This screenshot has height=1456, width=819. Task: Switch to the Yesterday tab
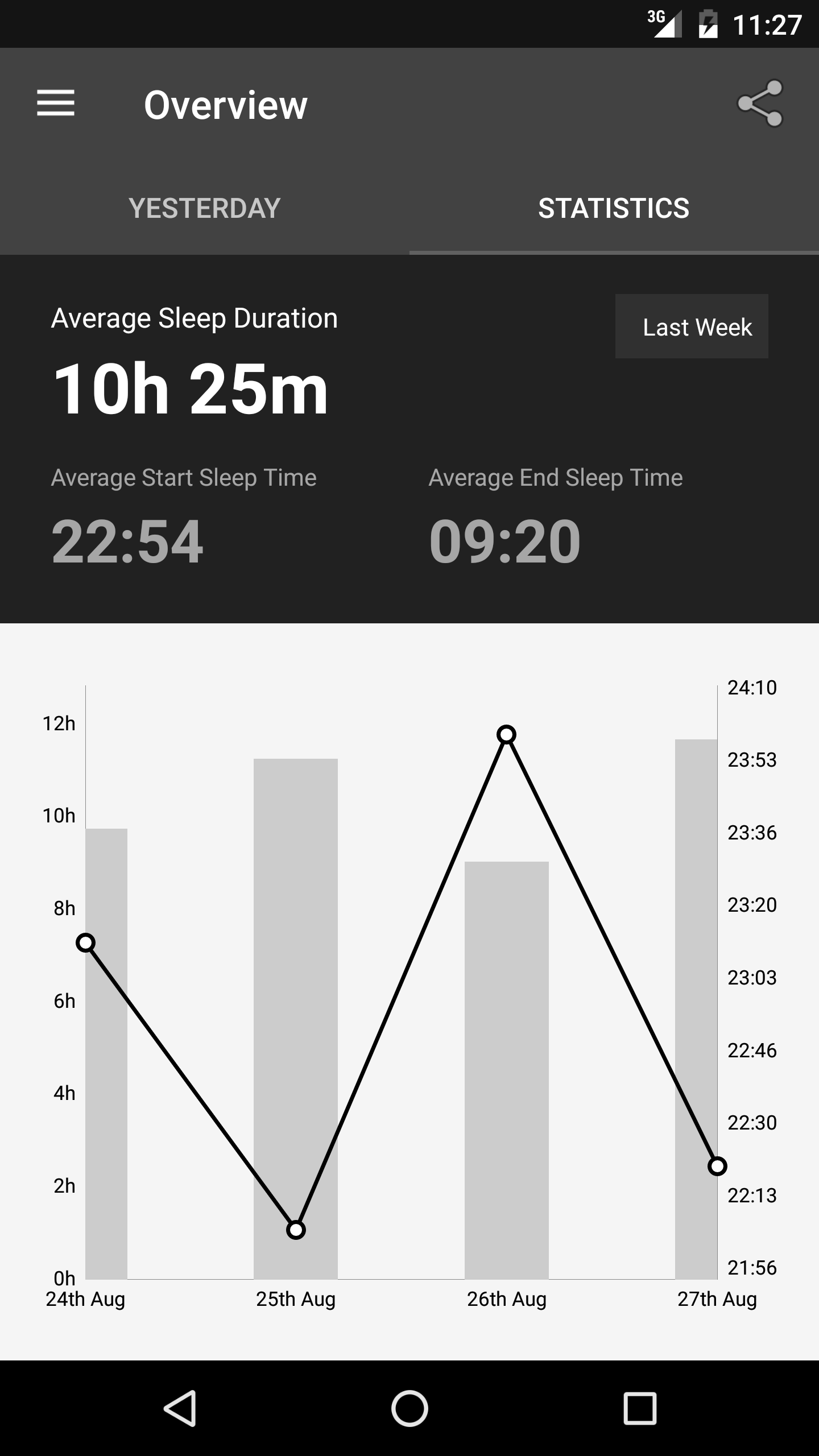205,208
